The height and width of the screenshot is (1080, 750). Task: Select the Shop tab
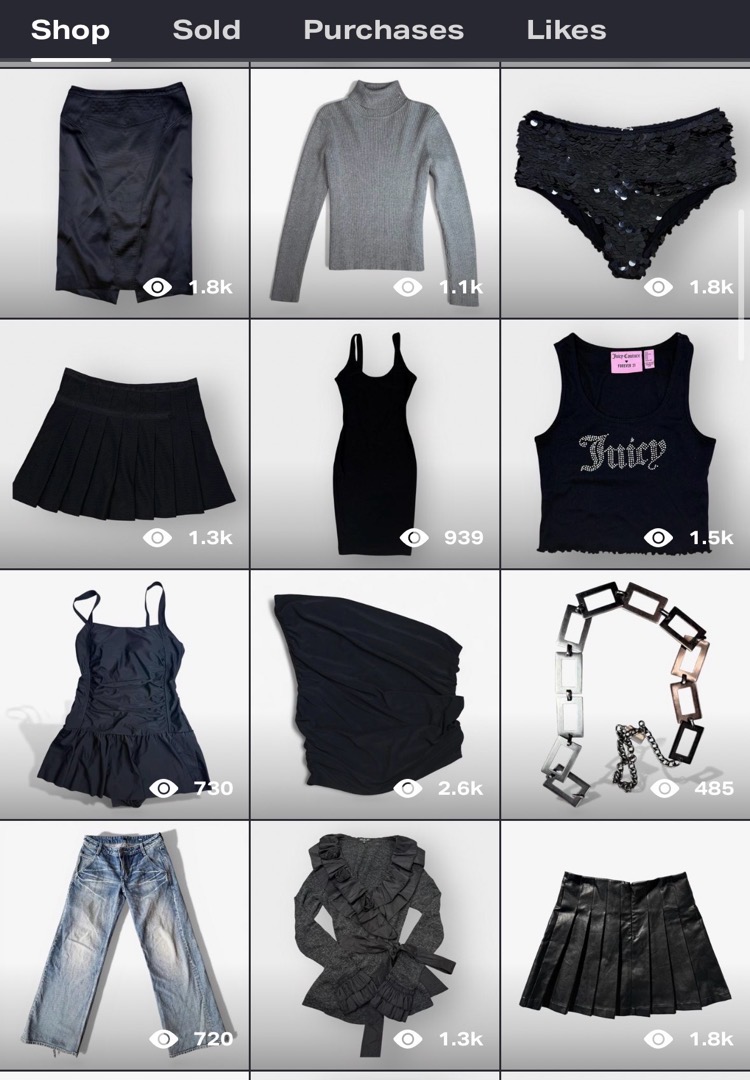click(x=70, y=30)
